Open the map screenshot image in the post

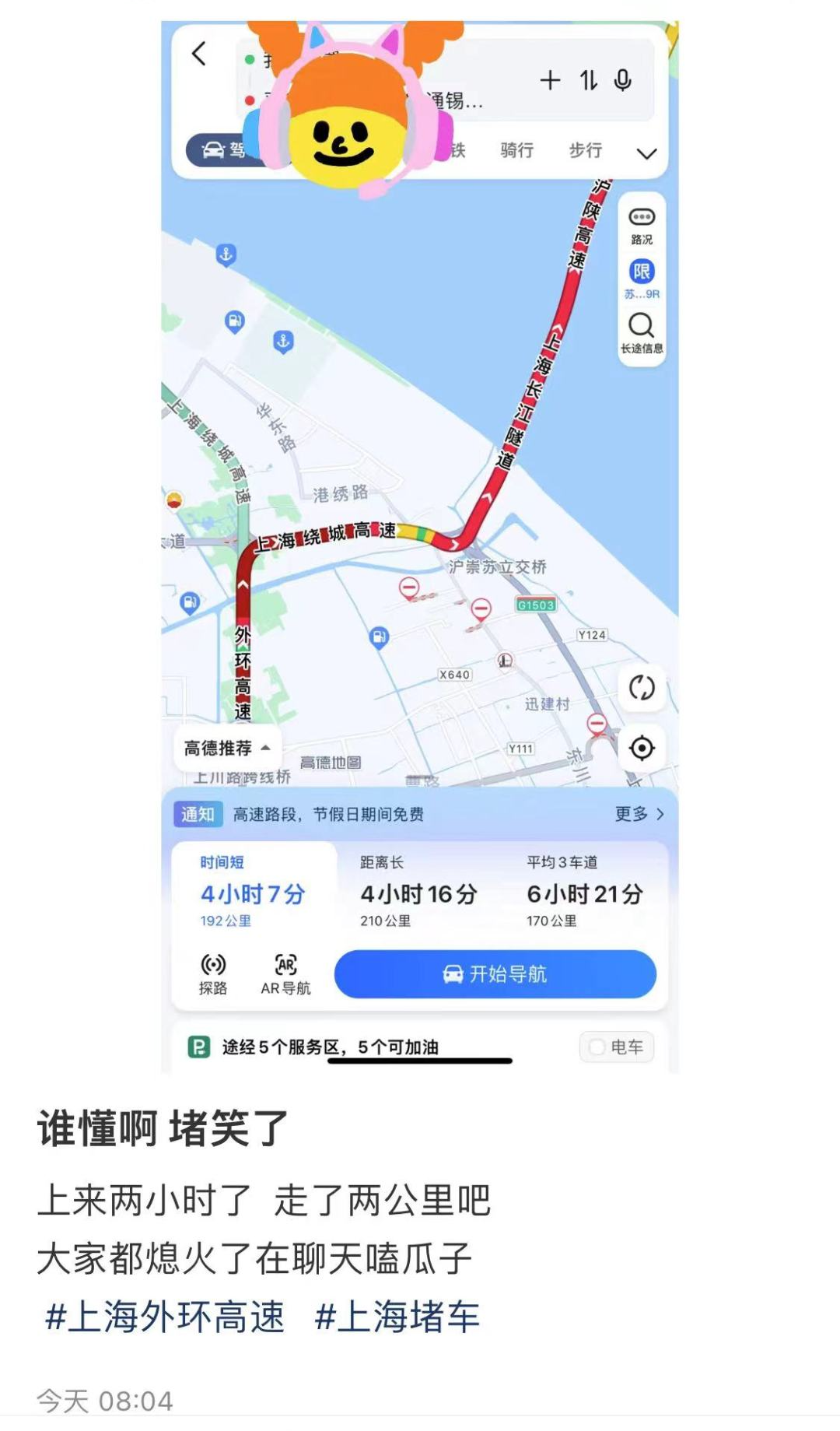click(419, 545)
